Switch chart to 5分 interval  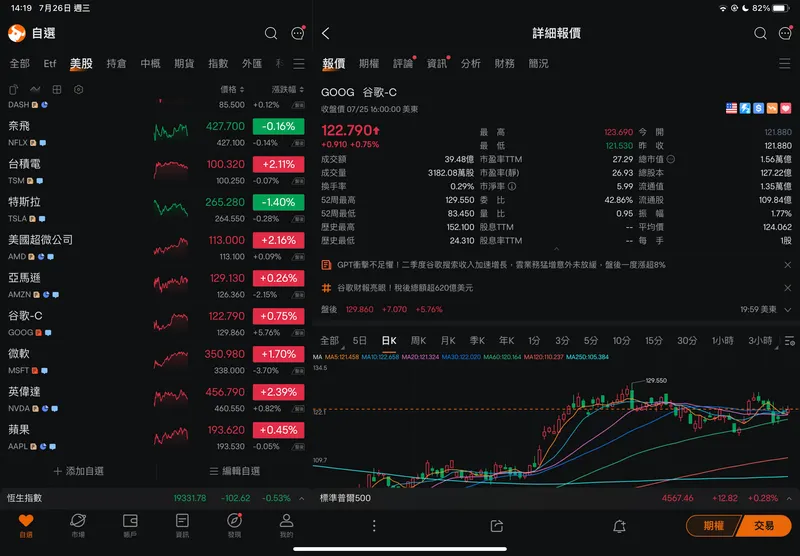pos(591,341)
